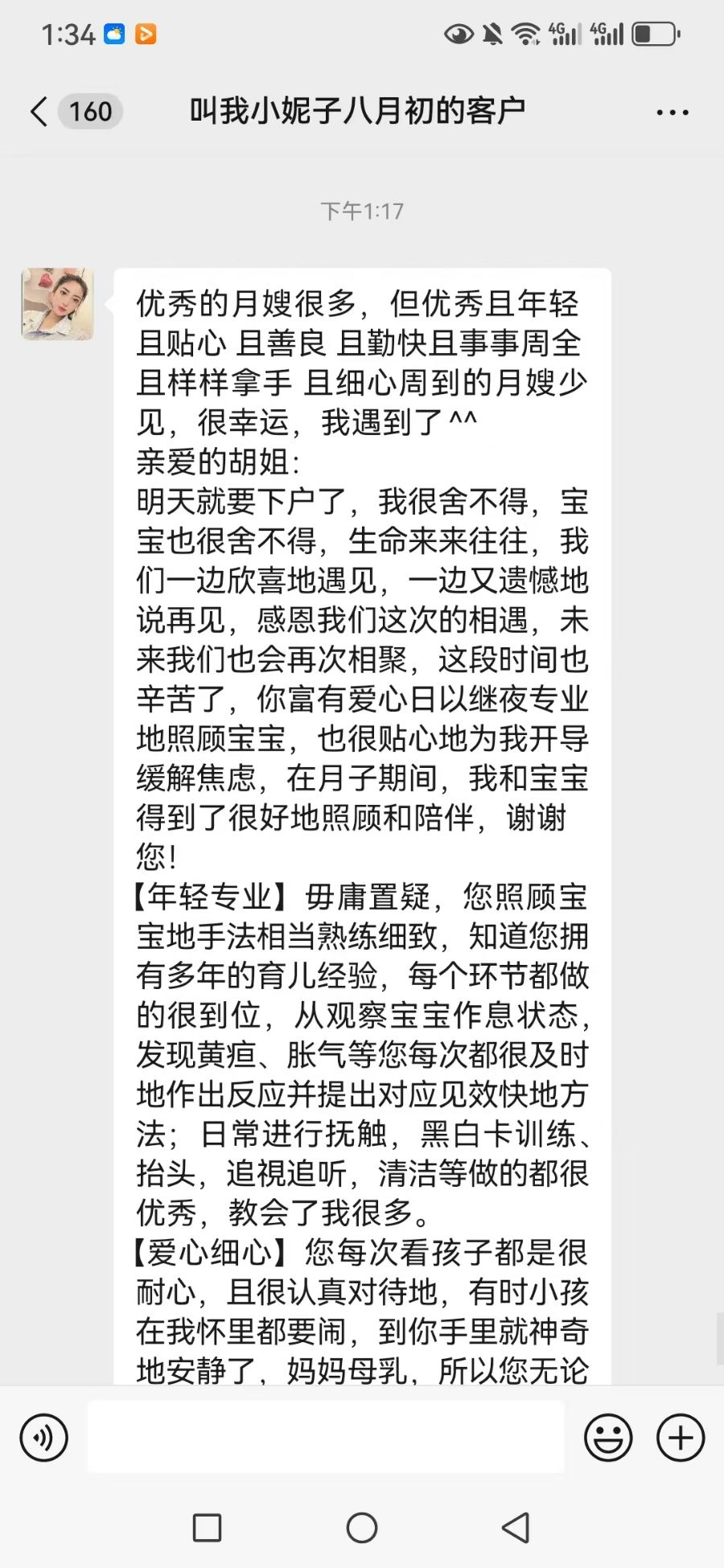The width and height of the screenshot is (724, 1568).
Task: Switch to voice message input
Action: pos(44,1437)
